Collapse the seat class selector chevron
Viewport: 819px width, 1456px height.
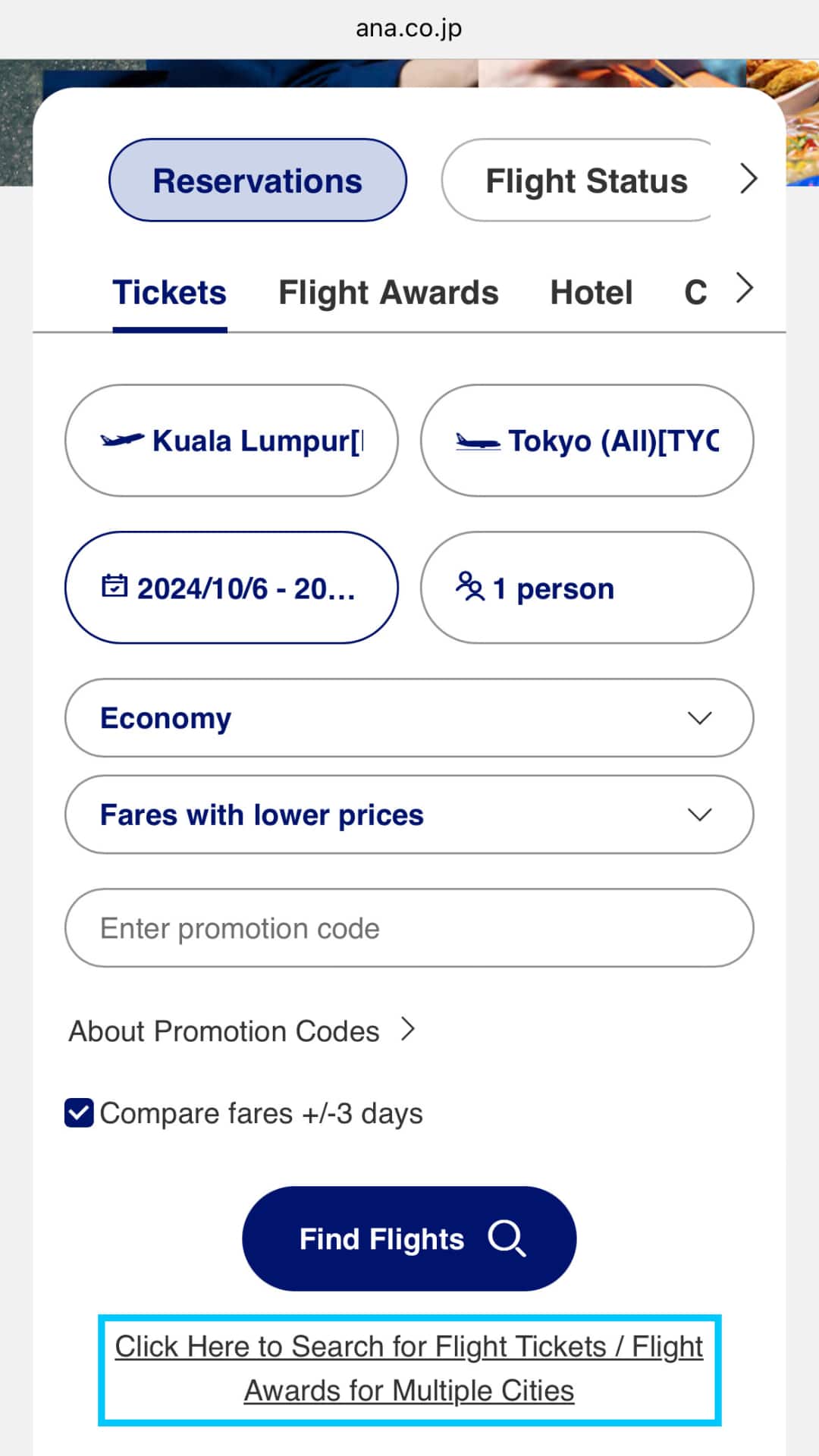(699, 717)
